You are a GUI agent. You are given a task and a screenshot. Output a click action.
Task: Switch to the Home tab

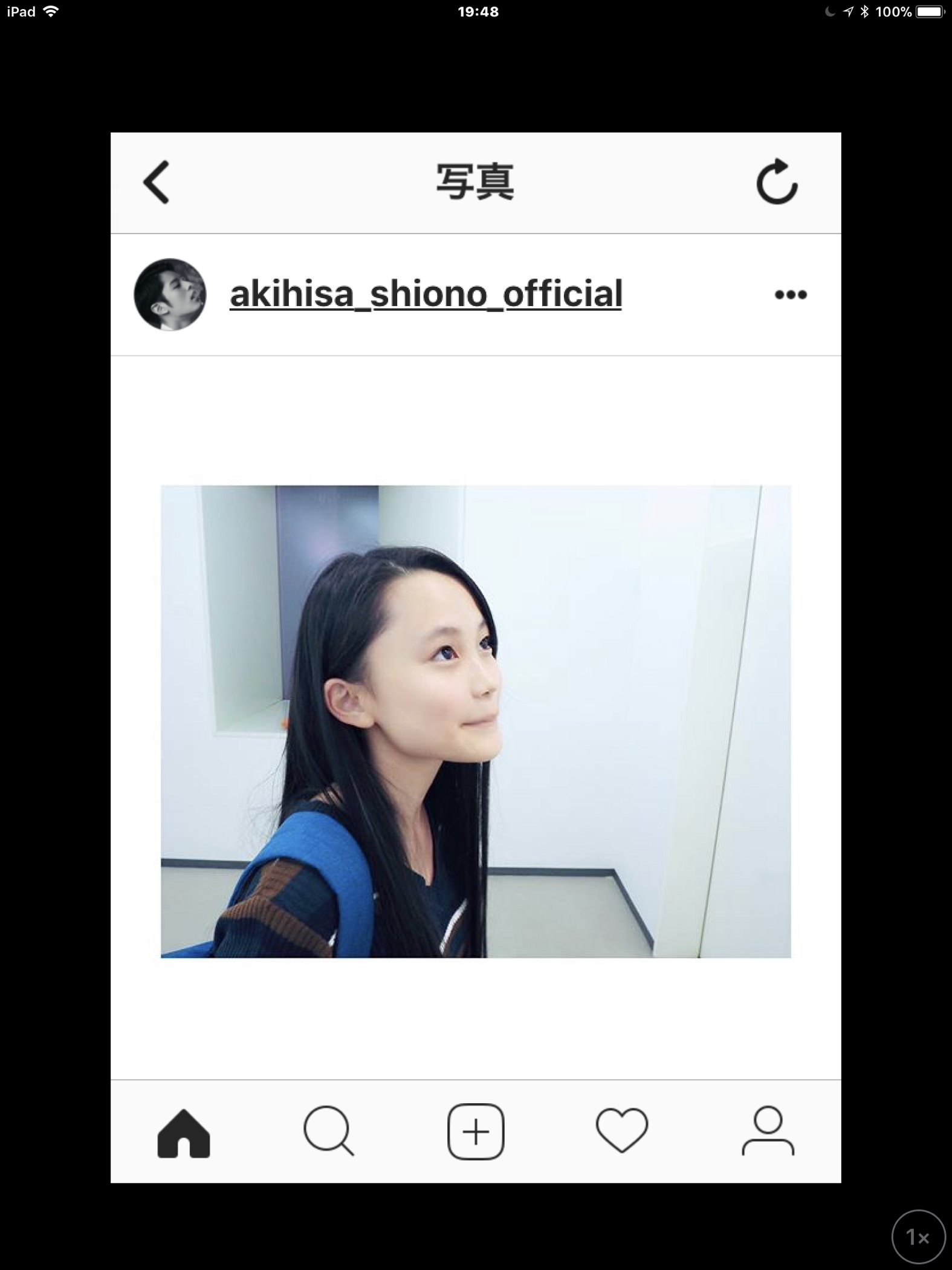(x=184, y=1133)
